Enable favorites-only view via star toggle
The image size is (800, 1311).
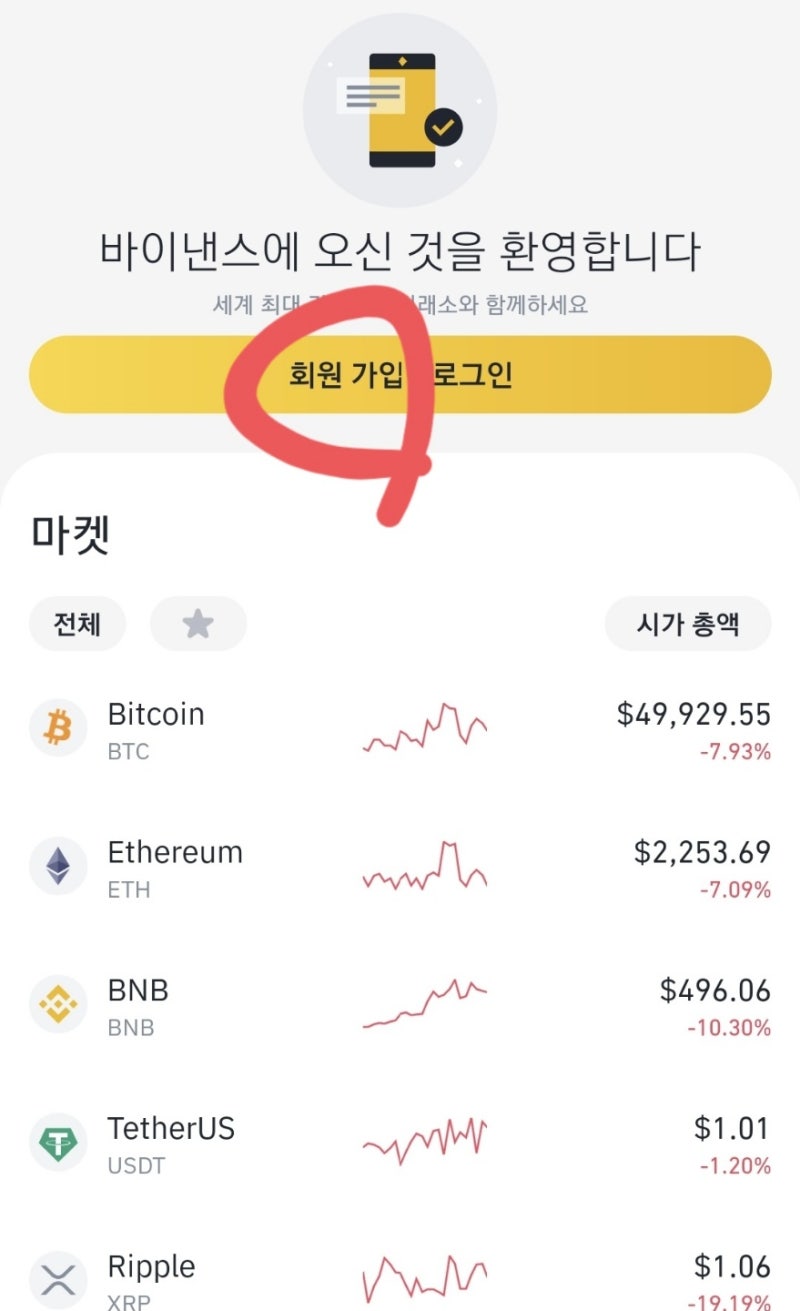click(198, 623)
